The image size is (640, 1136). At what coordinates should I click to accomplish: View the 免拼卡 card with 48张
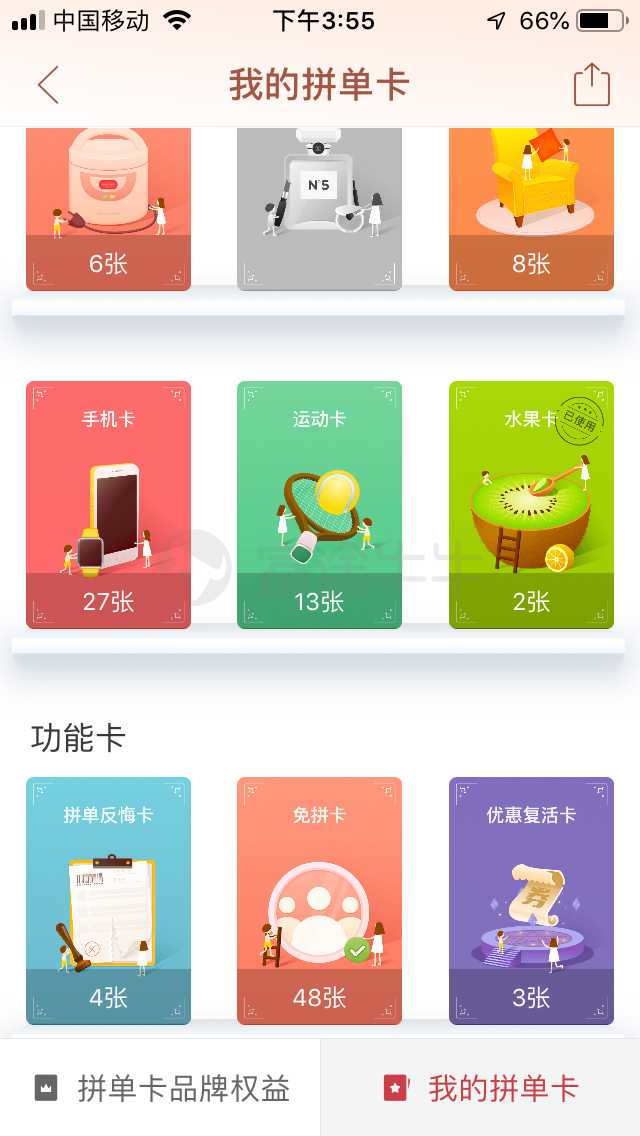(x=319, y=900)
